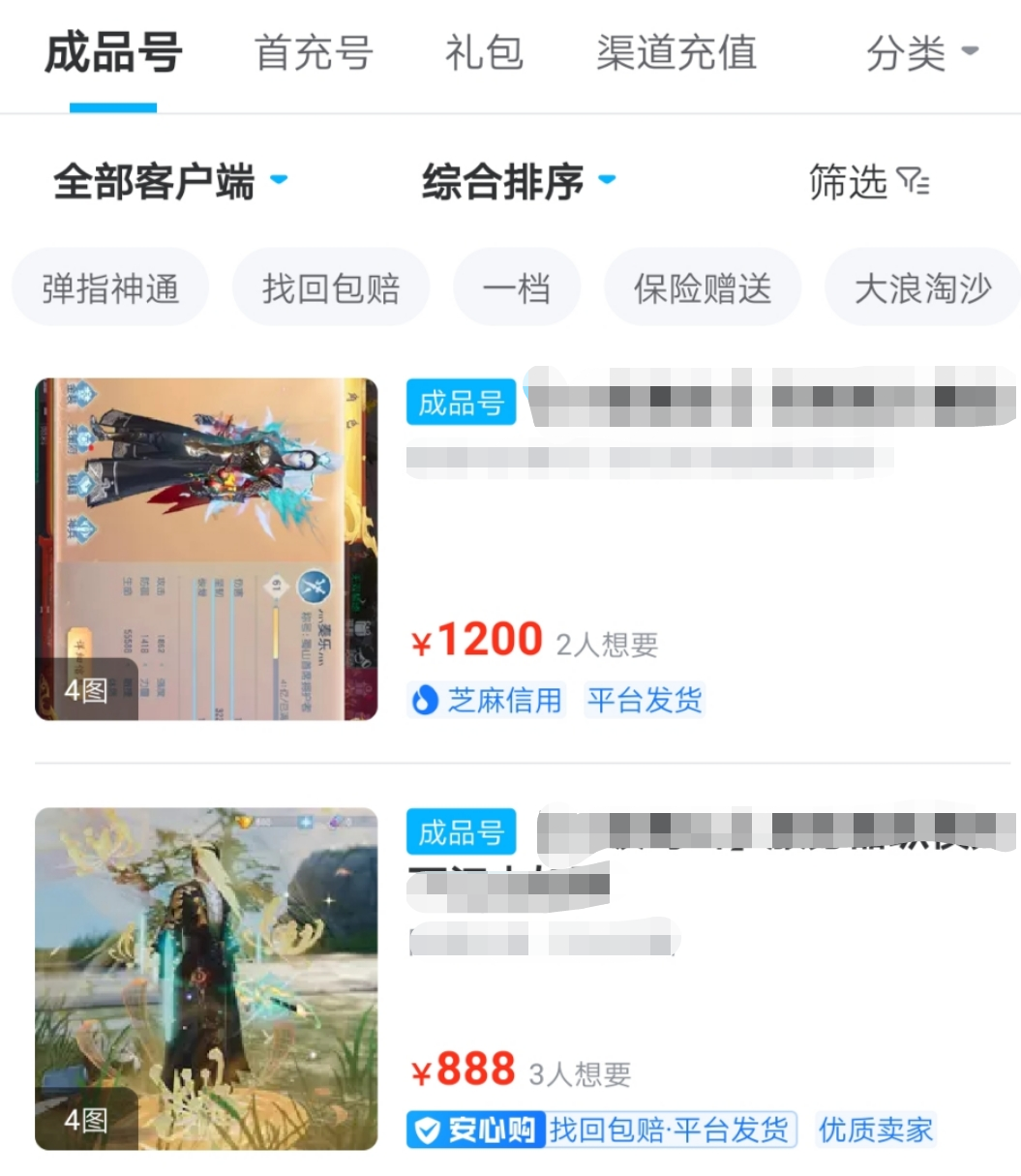Viewport: 1021px width, 1176px height.
Task: Expand the 分类 dropdown
Action: point(921,53)
